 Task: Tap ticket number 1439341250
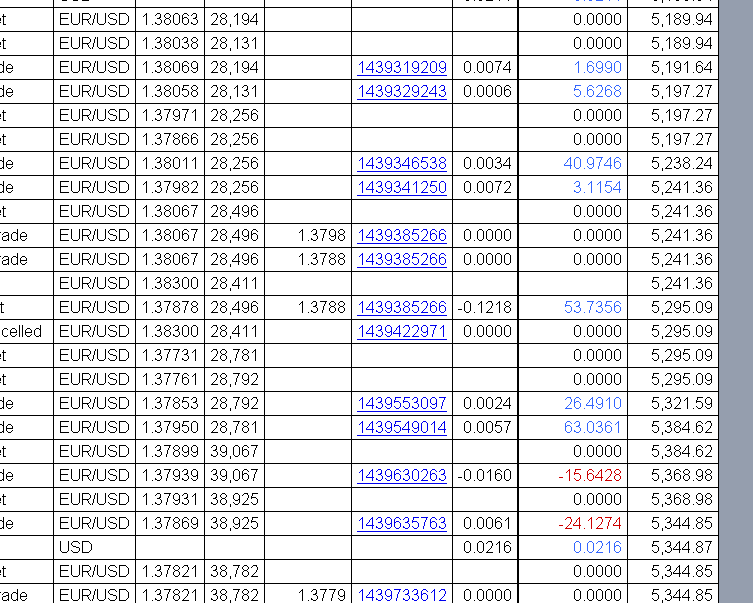point(401,187)
